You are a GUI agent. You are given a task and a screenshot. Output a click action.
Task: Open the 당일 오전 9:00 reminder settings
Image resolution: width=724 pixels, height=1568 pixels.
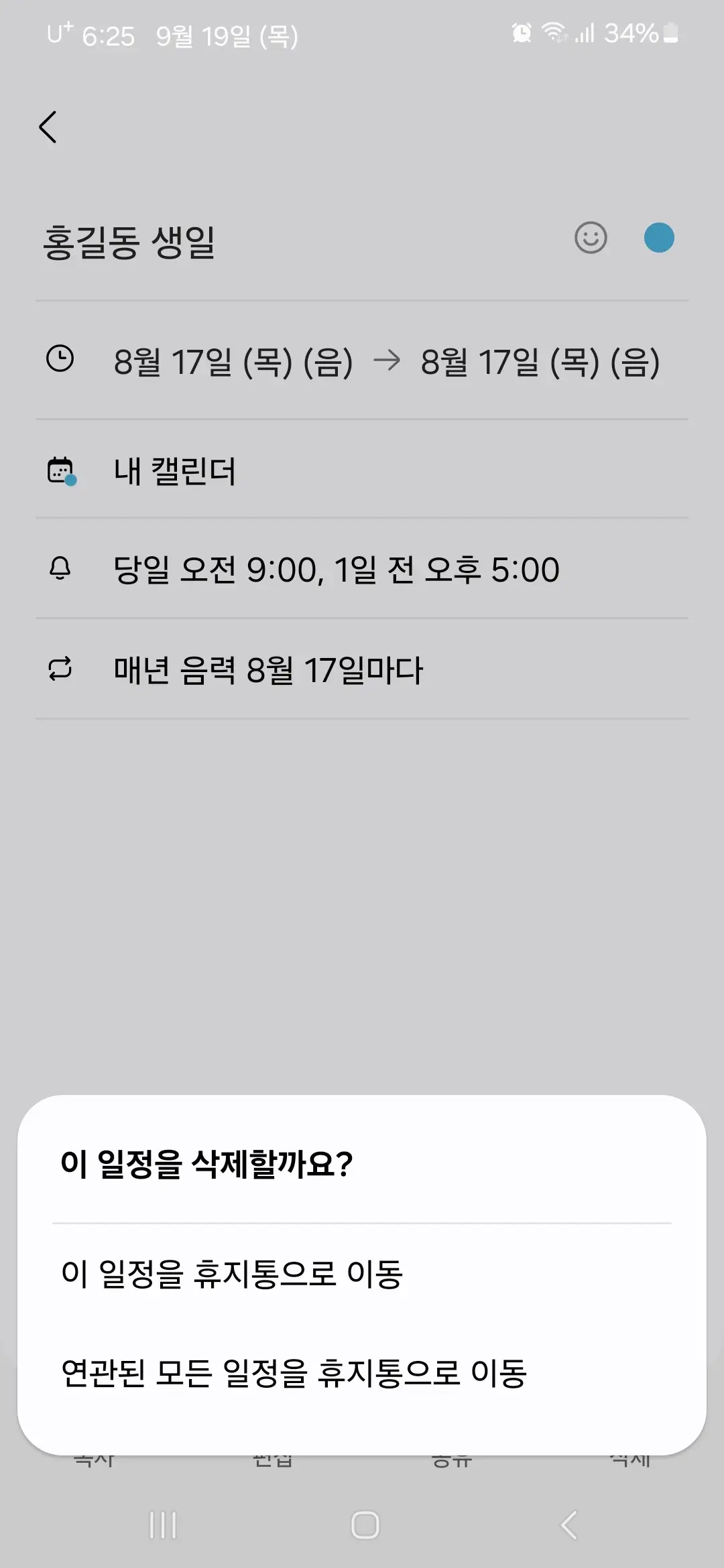335,568
